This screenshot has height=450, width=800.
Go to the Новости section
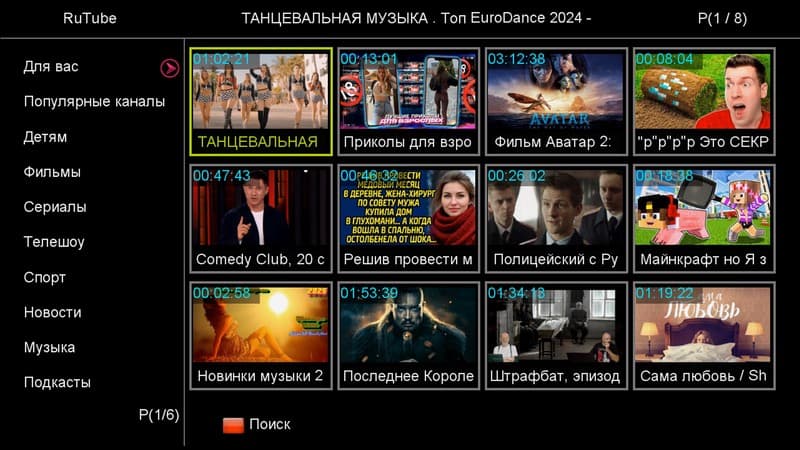(x=53, y=312)
